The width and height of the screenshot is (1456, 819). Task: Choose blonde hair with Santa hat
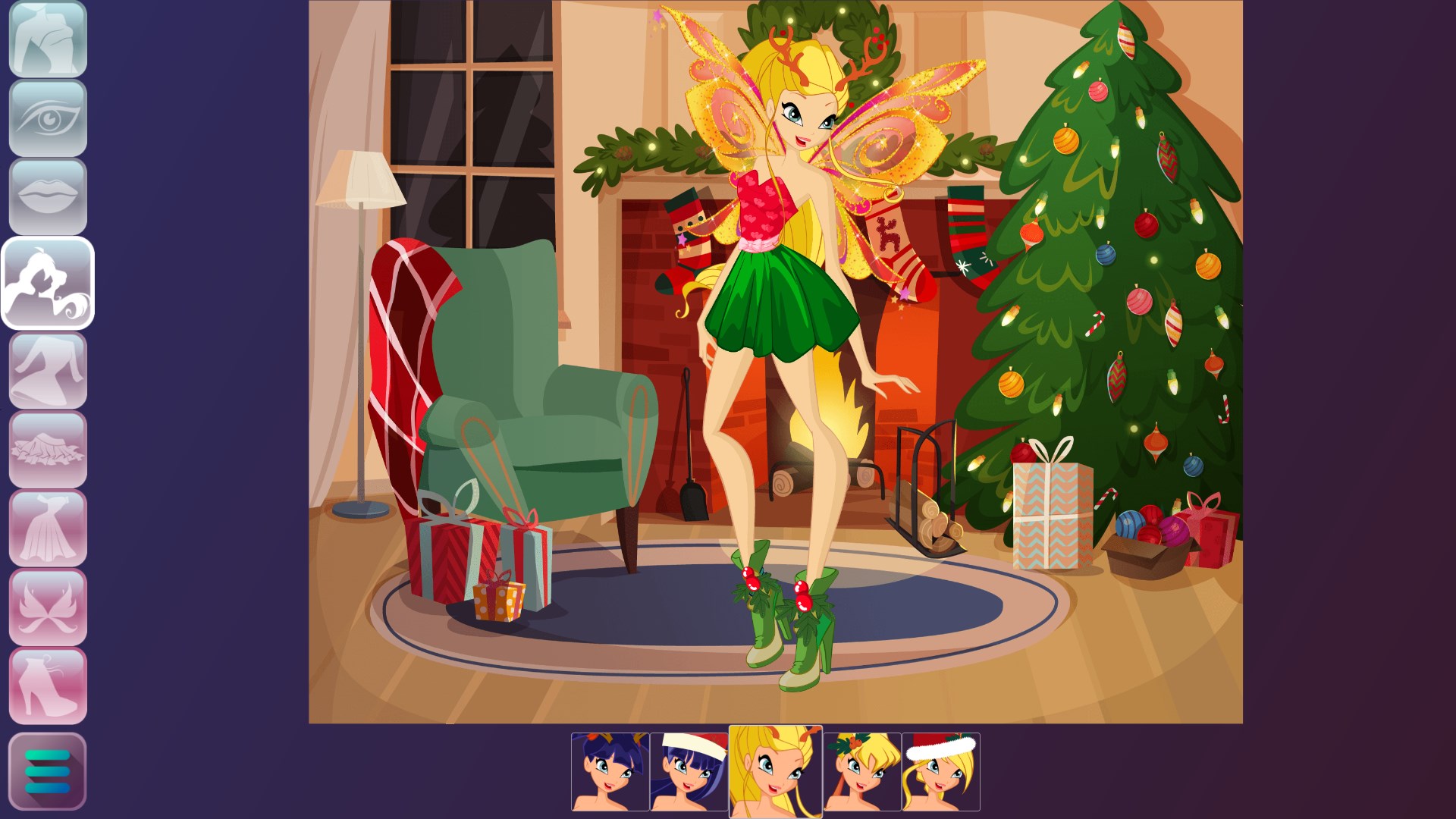tap(941, 772)
